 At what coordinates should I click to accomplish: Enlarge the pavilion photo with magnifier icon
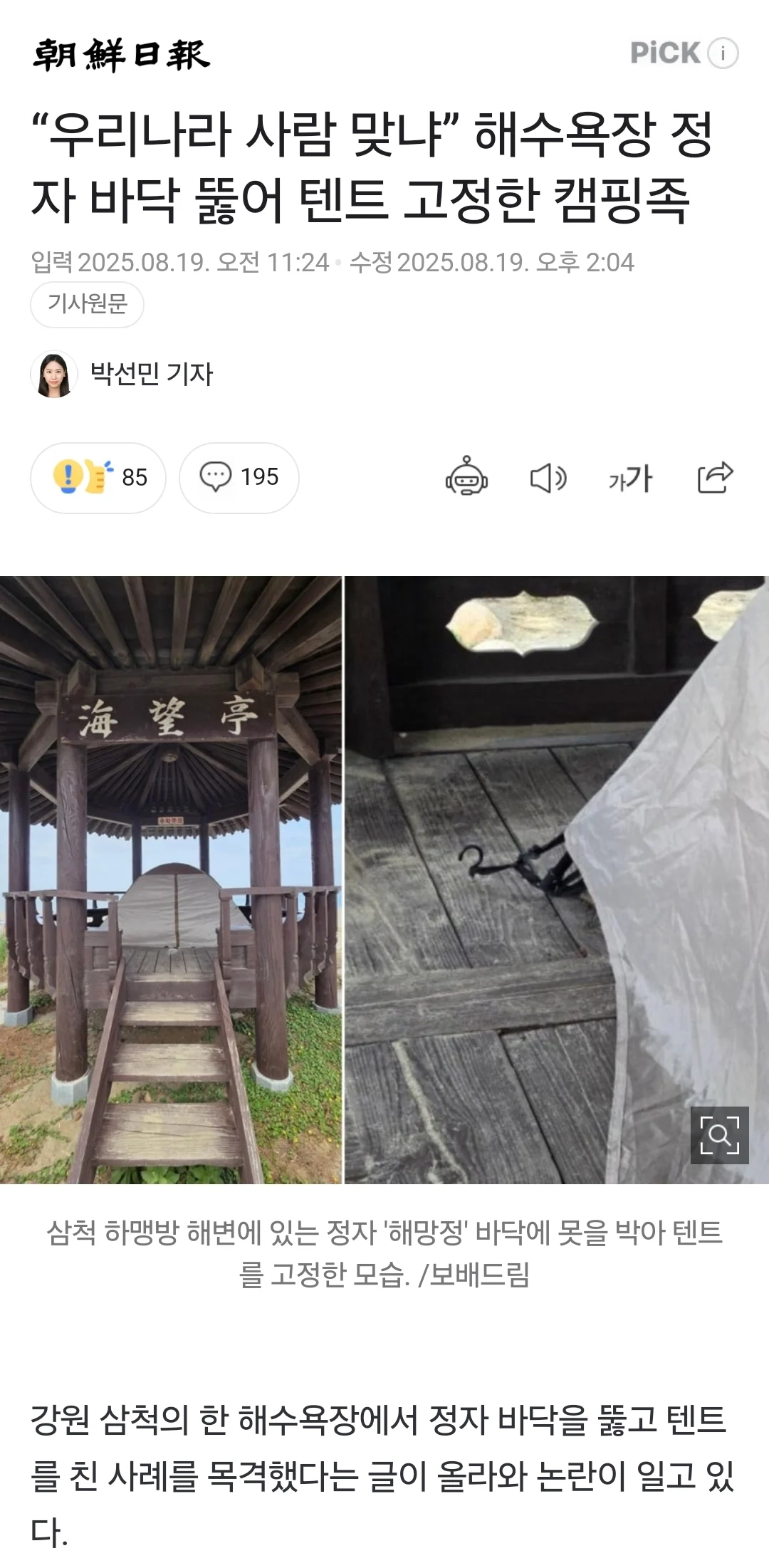pyautogui.click(x=719, y=1135)
